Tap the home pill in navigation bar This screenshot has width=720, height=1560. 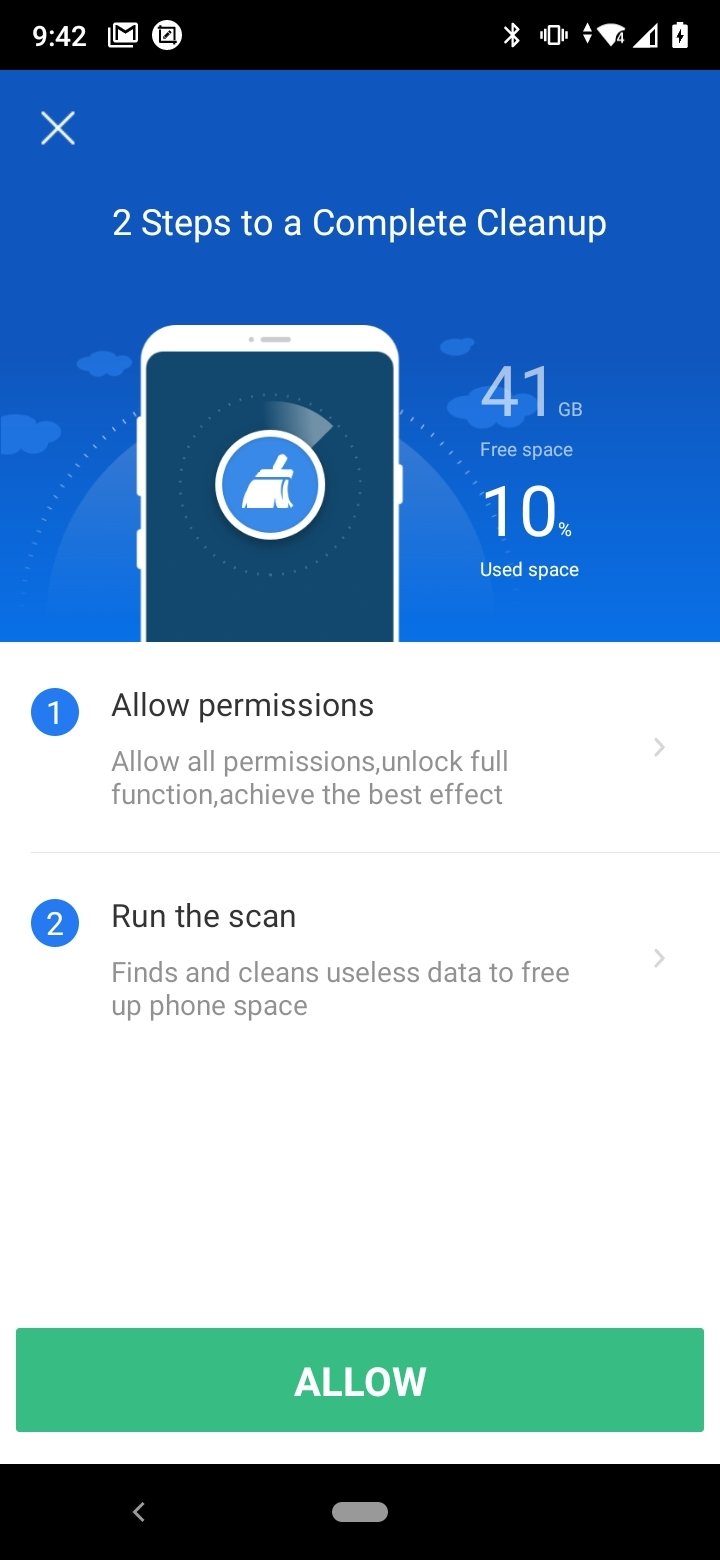point(360,1512)
